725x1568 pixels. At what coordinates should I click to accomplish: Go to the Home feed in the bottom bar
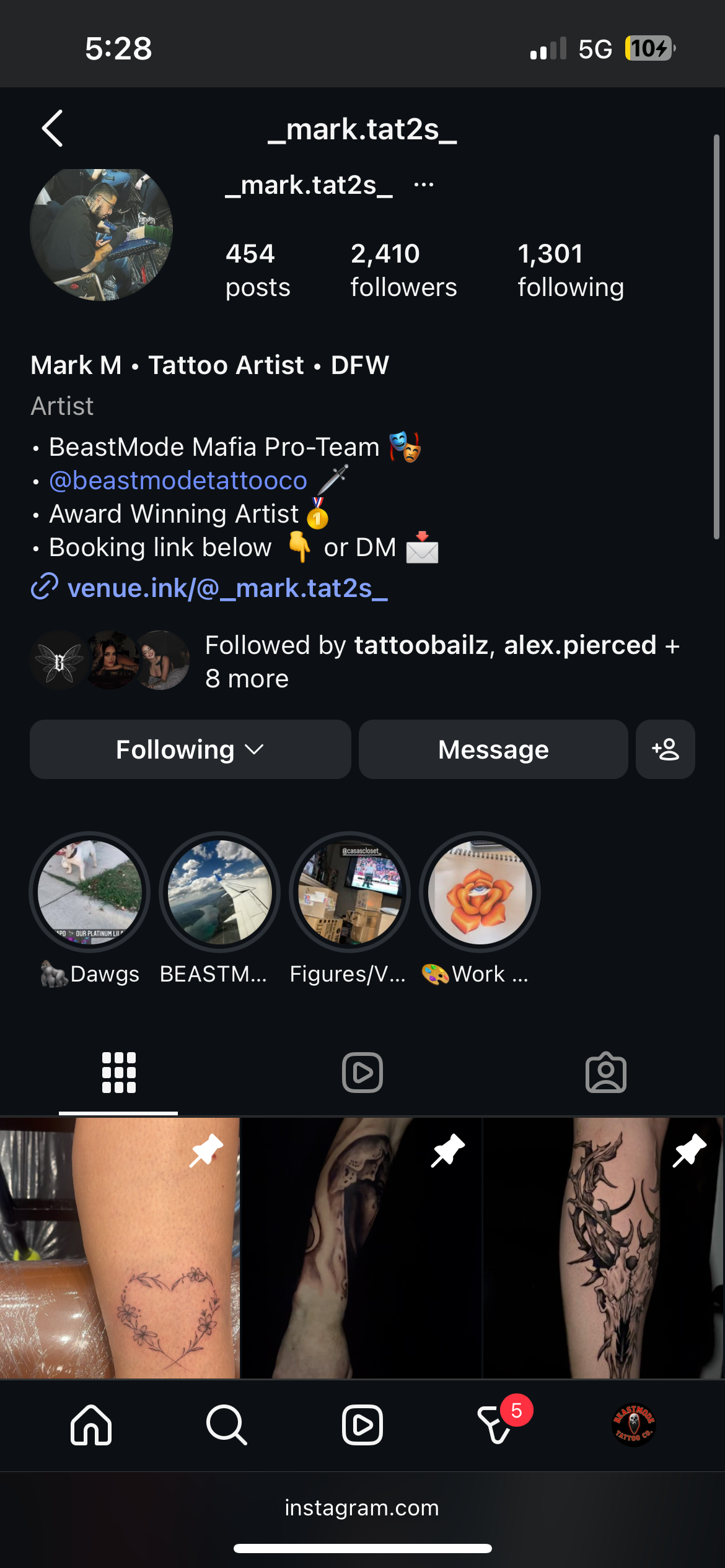point(91,1424)
